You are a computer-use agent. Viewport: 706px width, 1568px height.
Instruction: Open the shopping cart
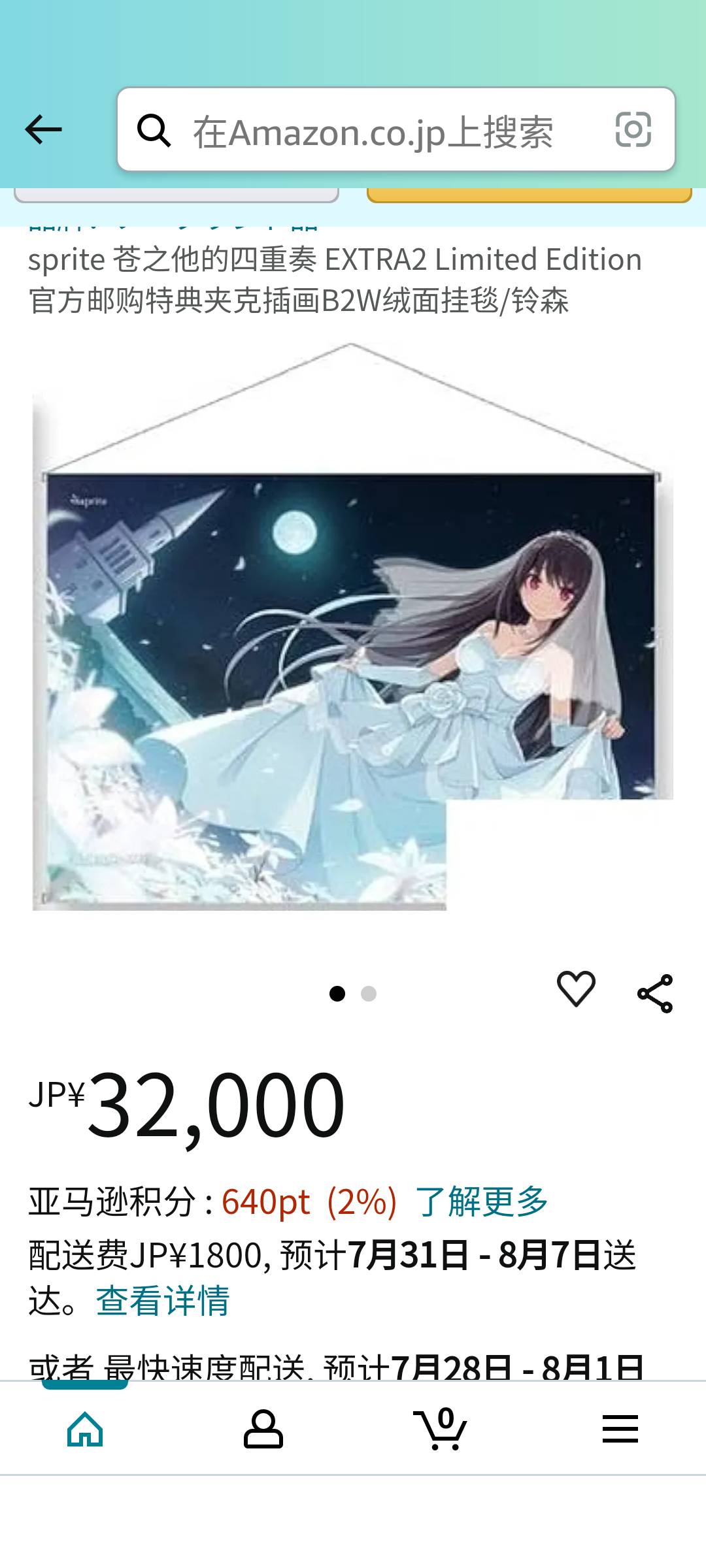coord(441,1428)
